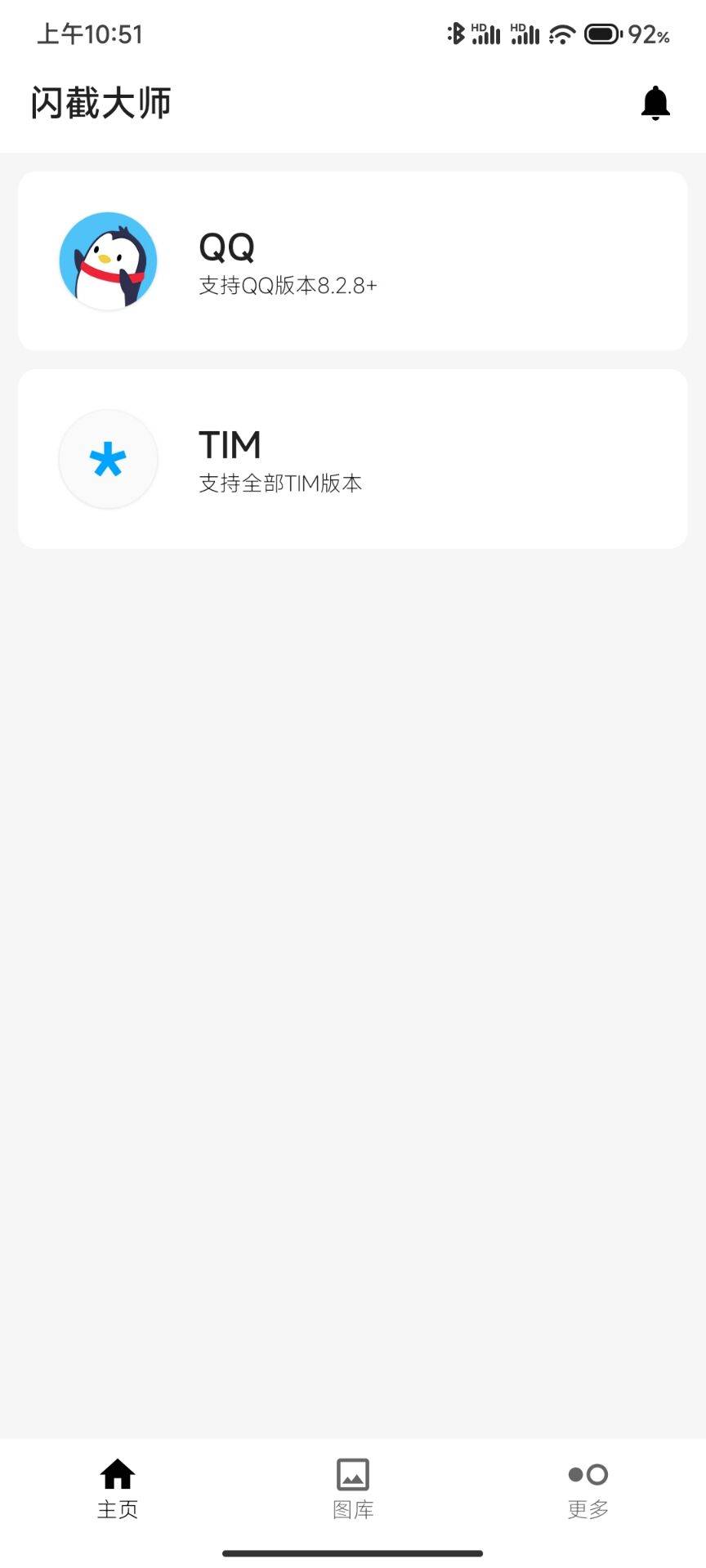706x1568 pixels.
Task: Open the notifications bell
Action: click(x=655, y=103)
